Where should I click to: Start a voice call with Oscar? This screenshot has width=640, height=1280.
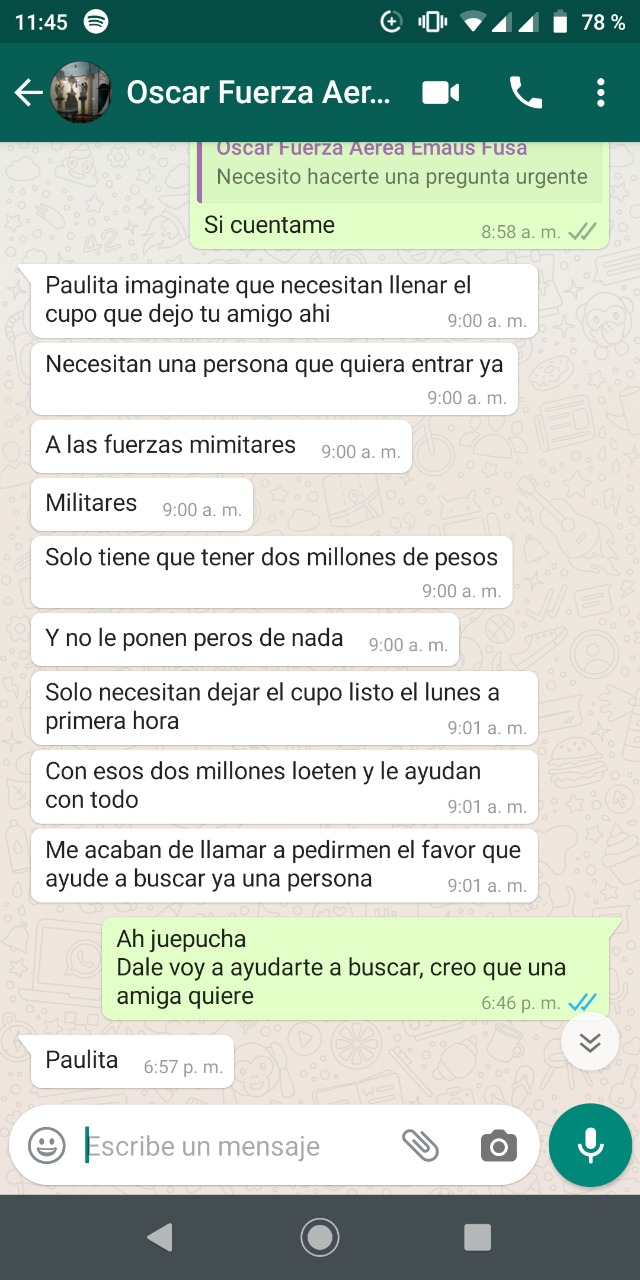click(x=525, y=93)
